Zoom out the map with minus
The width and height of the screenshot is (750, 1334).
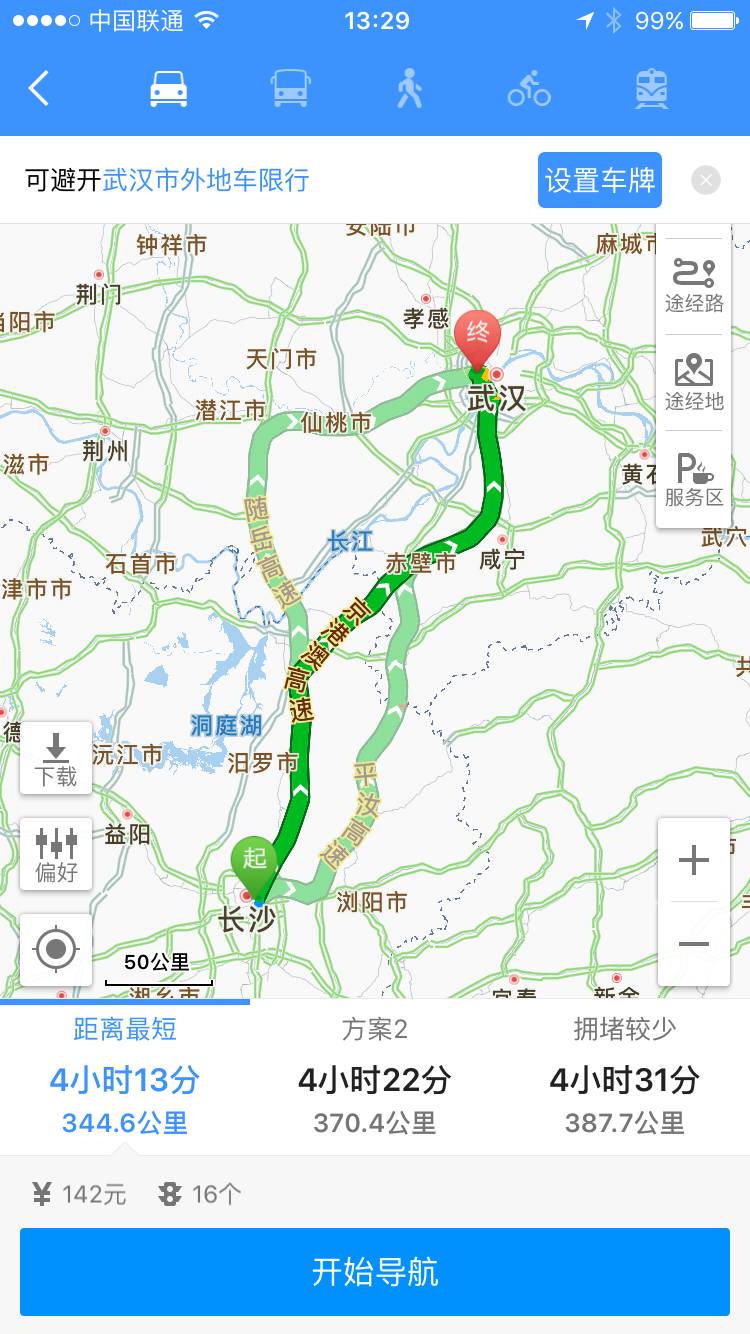pos(694,944)
